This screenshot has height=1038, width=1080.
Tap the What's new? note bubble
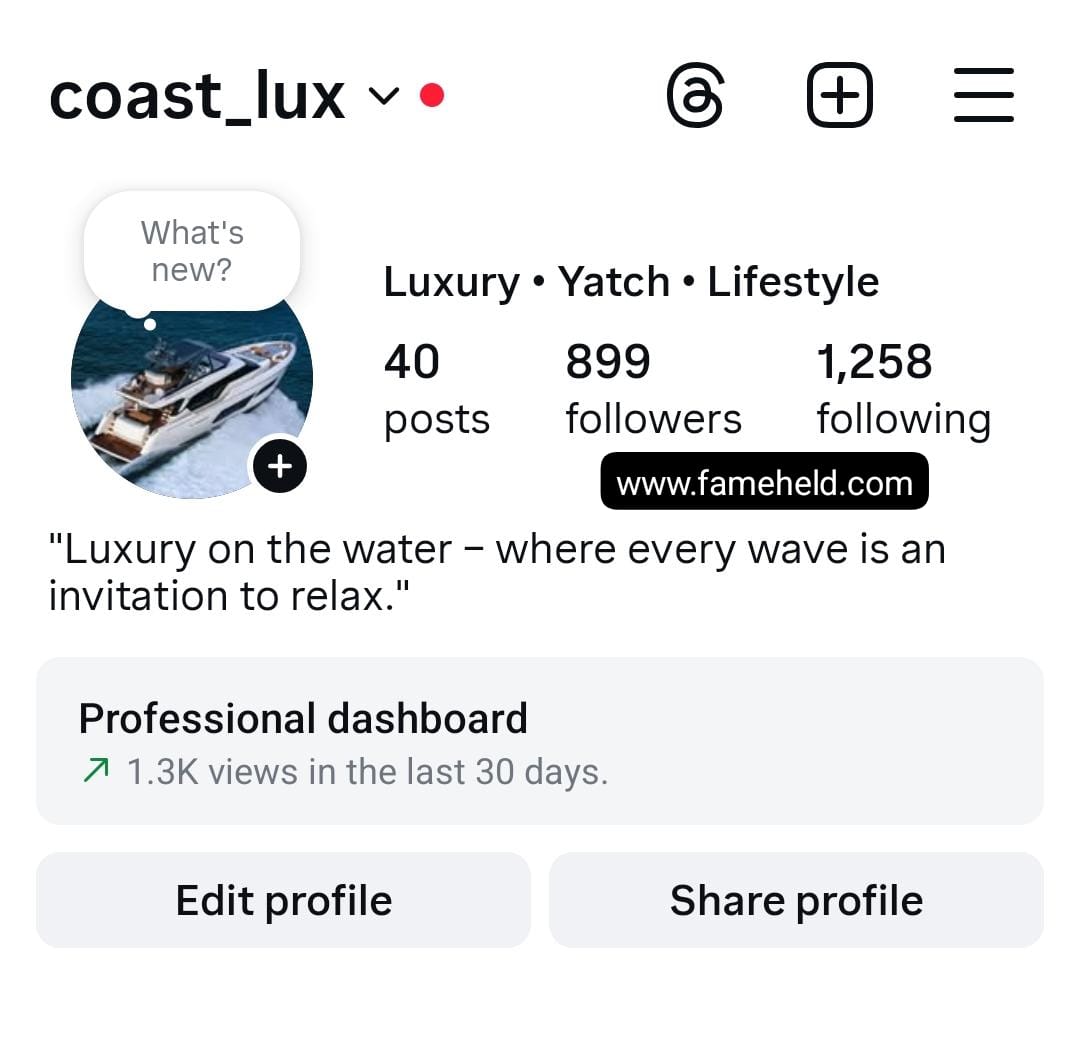click(192, 251)
